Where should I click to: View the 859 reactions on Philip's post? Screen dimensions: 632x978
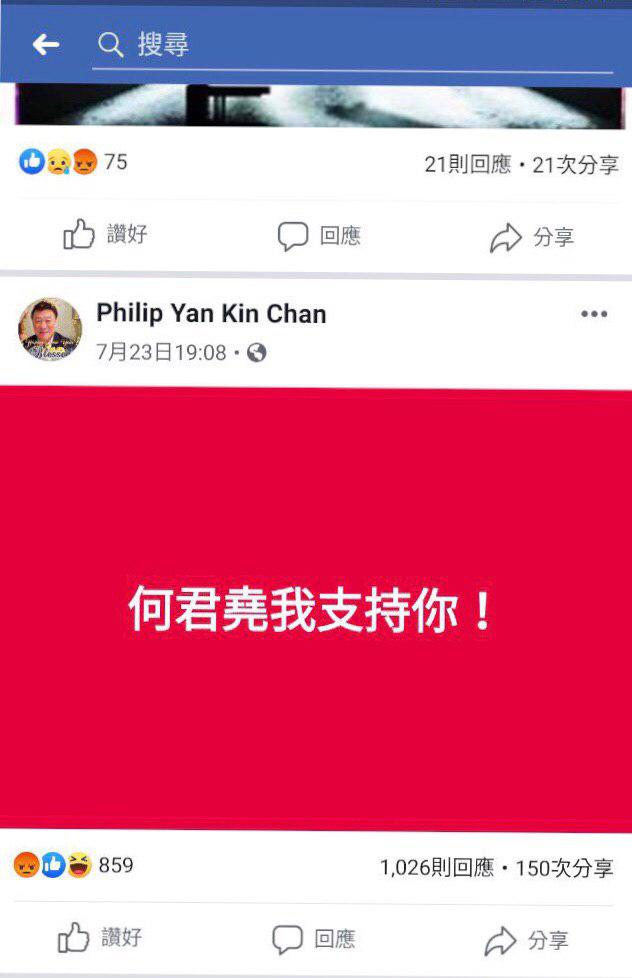(73, 865)
